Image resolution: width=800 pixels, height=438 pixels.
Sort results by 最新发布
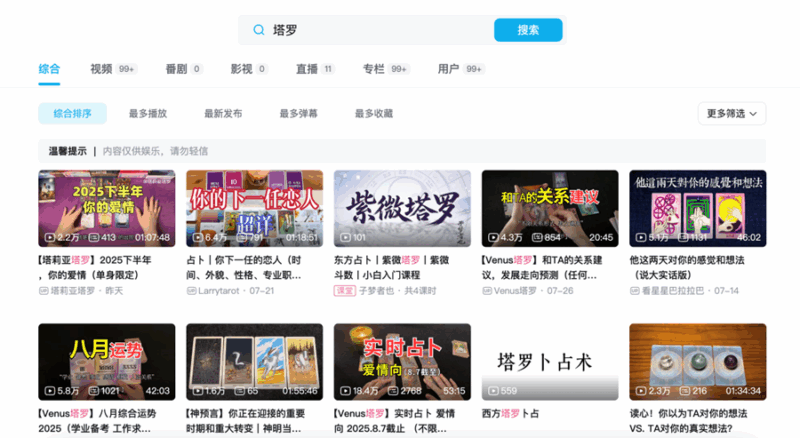pos(223,114)
